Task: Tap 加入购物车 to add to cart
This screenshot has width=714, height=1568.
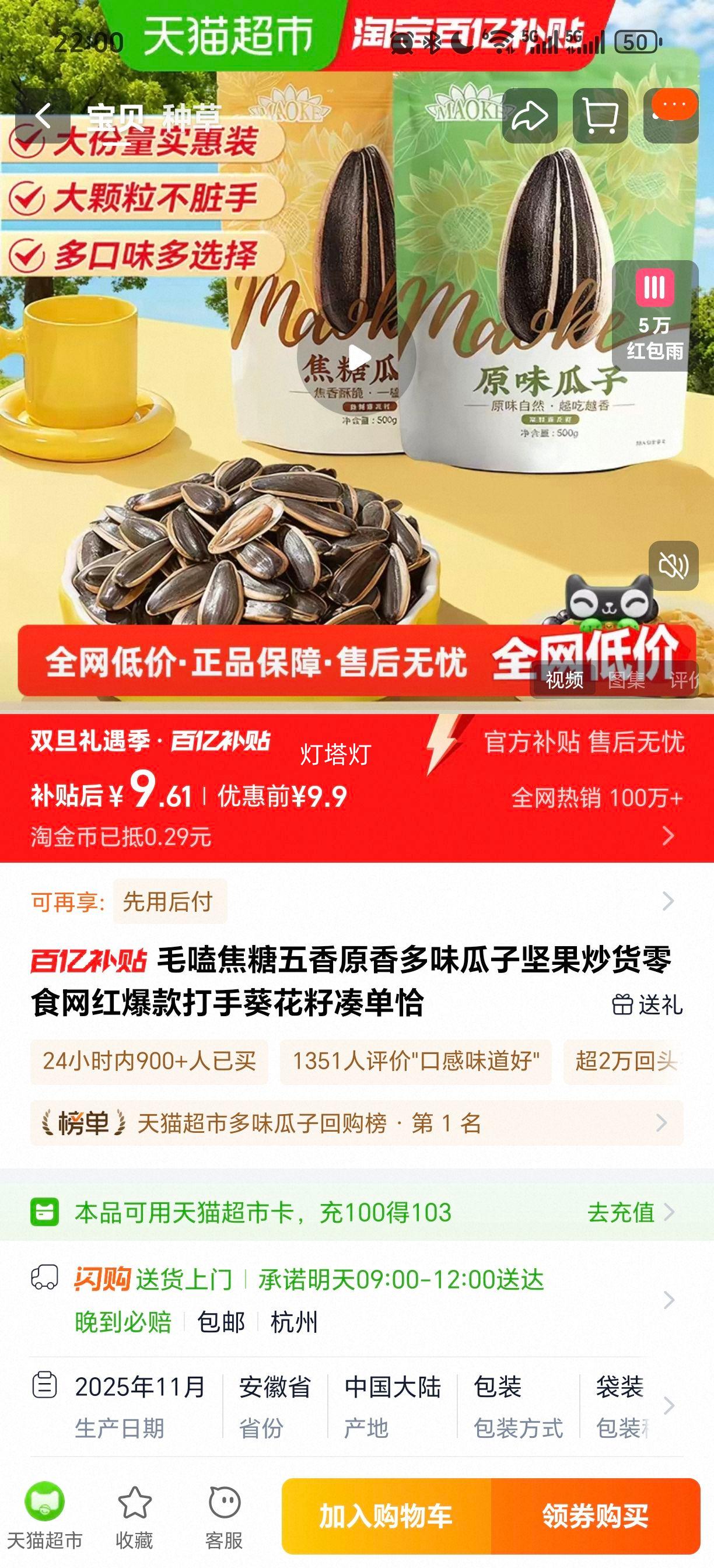Action: coord(386,1515)
